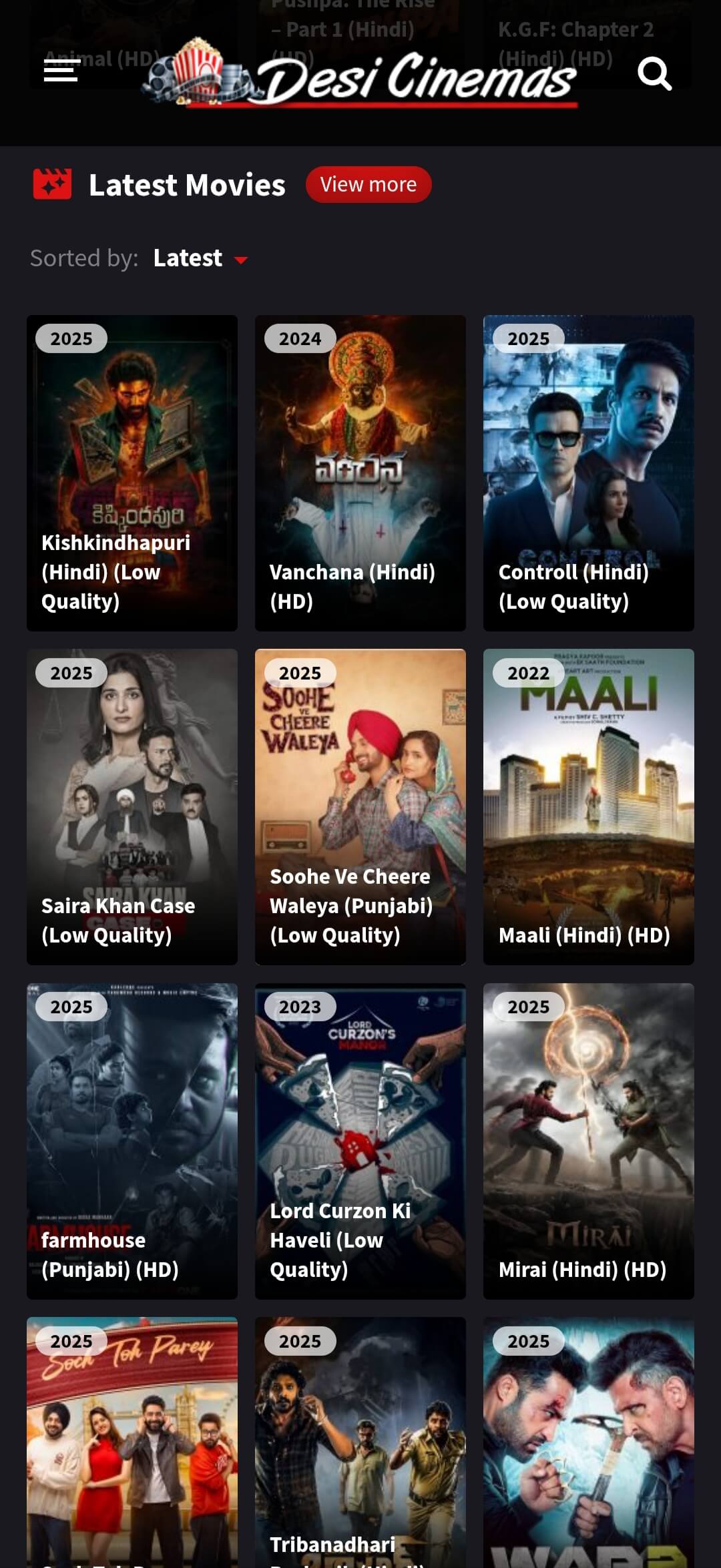This screenshot has height=1568, width=721.
Task: Open Kishkindhapuri (Hindi) movie card
Action: [x=132, y=473]
